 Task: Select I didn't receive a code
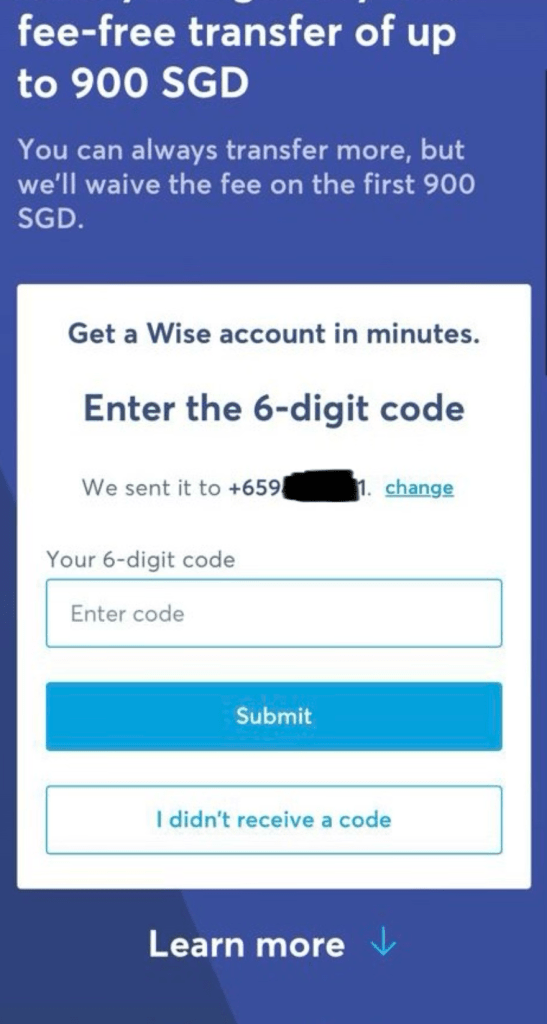click(x=274, y=820)
